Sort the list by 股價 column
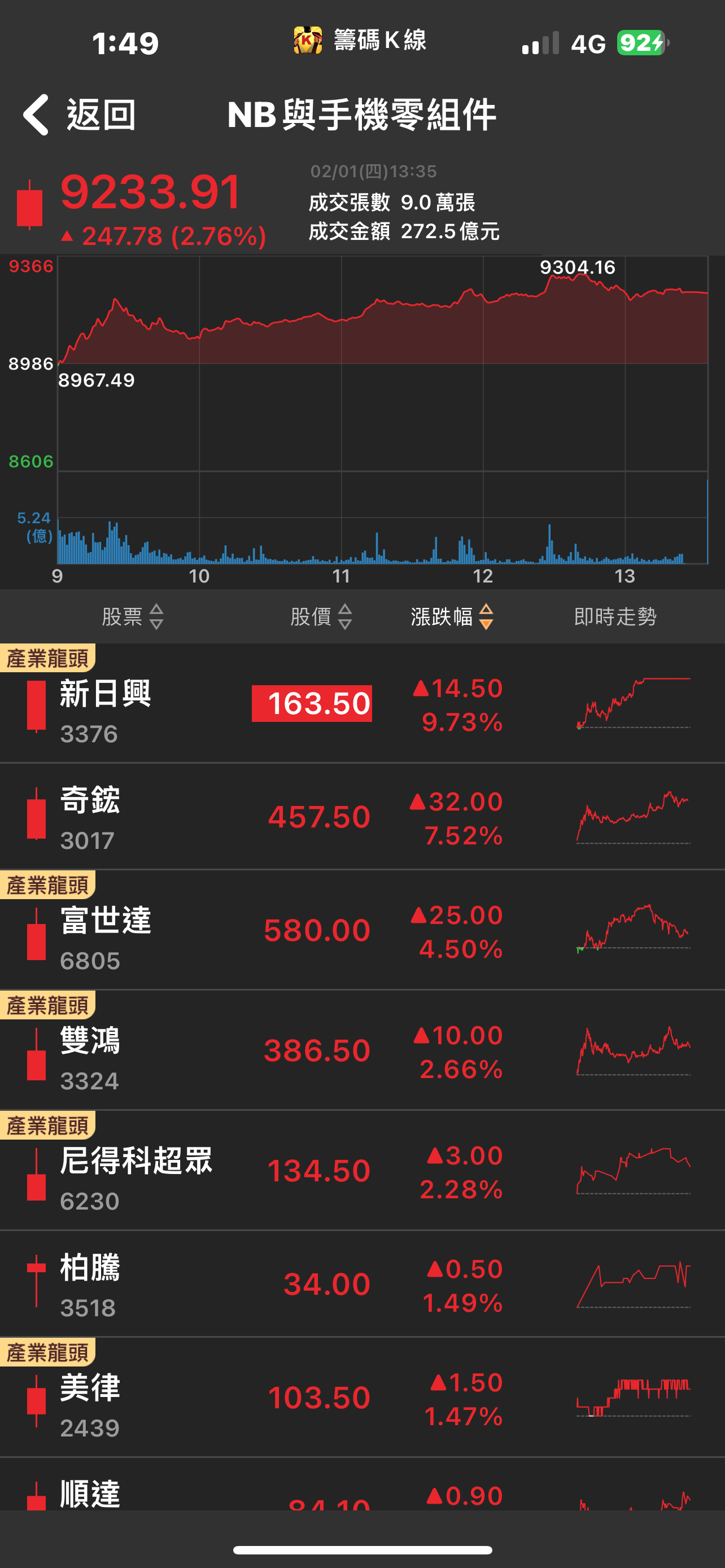 321,616
